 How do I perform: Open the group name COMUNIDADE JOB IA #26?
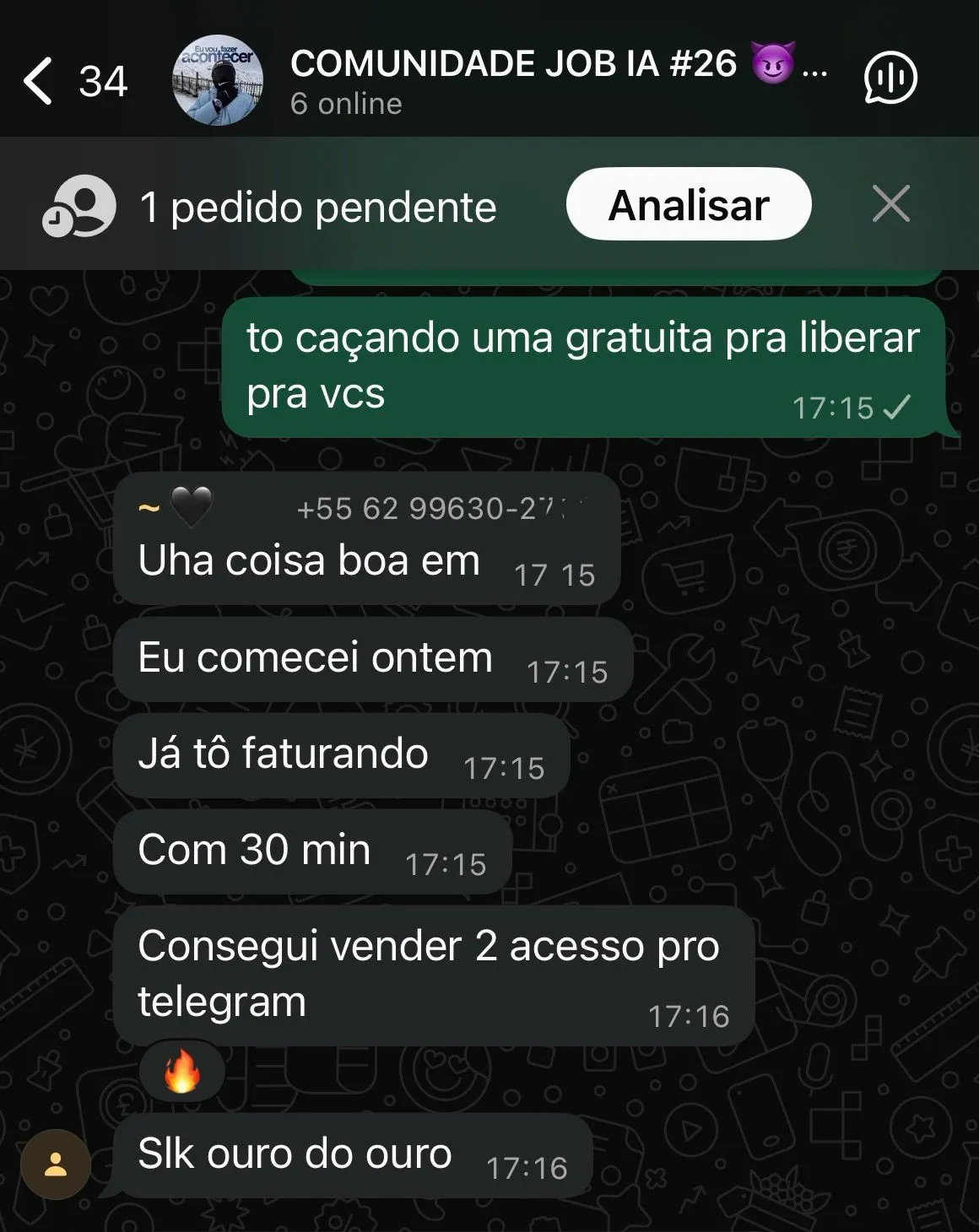[511, 65]
